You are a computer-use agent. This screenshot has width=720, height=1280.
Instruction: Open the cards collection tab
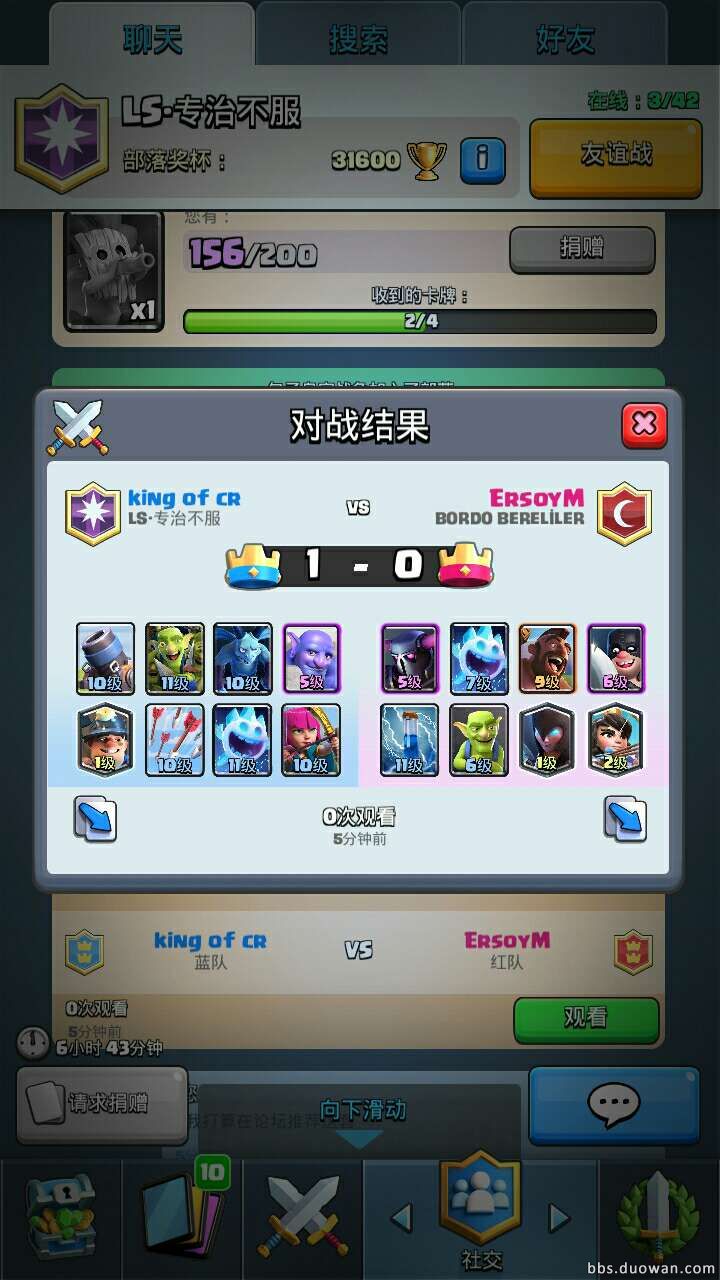pyautogui.click(x=182, y=1218)
